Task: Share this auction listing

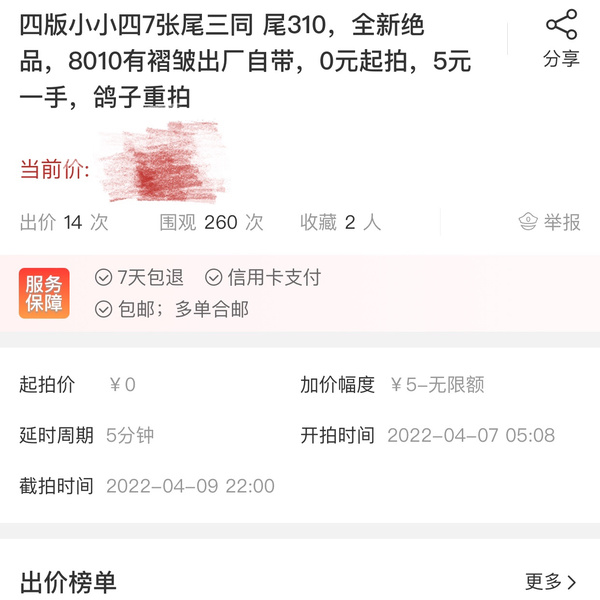Action: coord(561,40)
